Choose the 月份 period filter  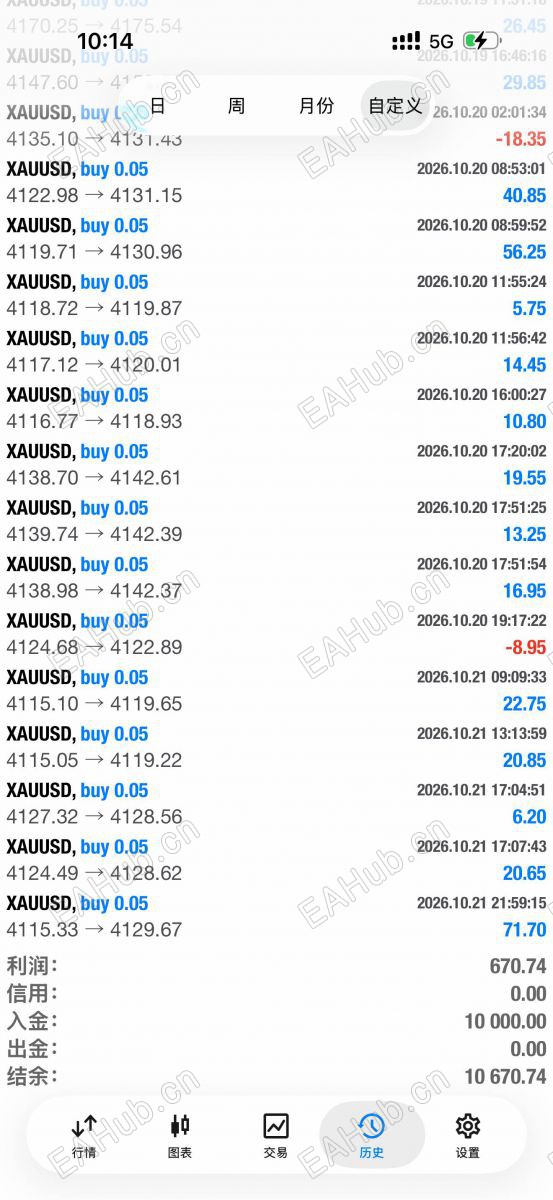pos(316,105)
